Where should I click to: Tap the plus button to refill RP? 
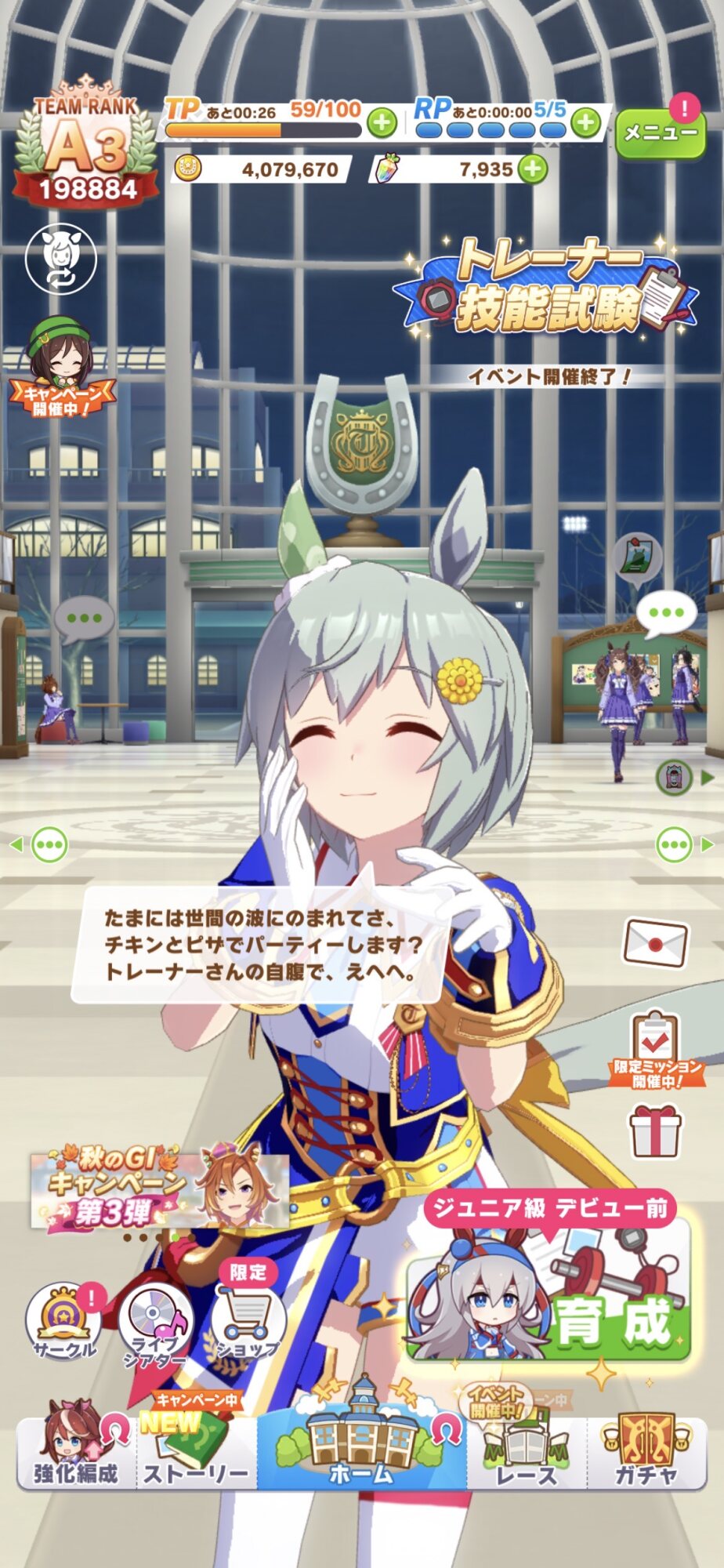tap(585, 123)
